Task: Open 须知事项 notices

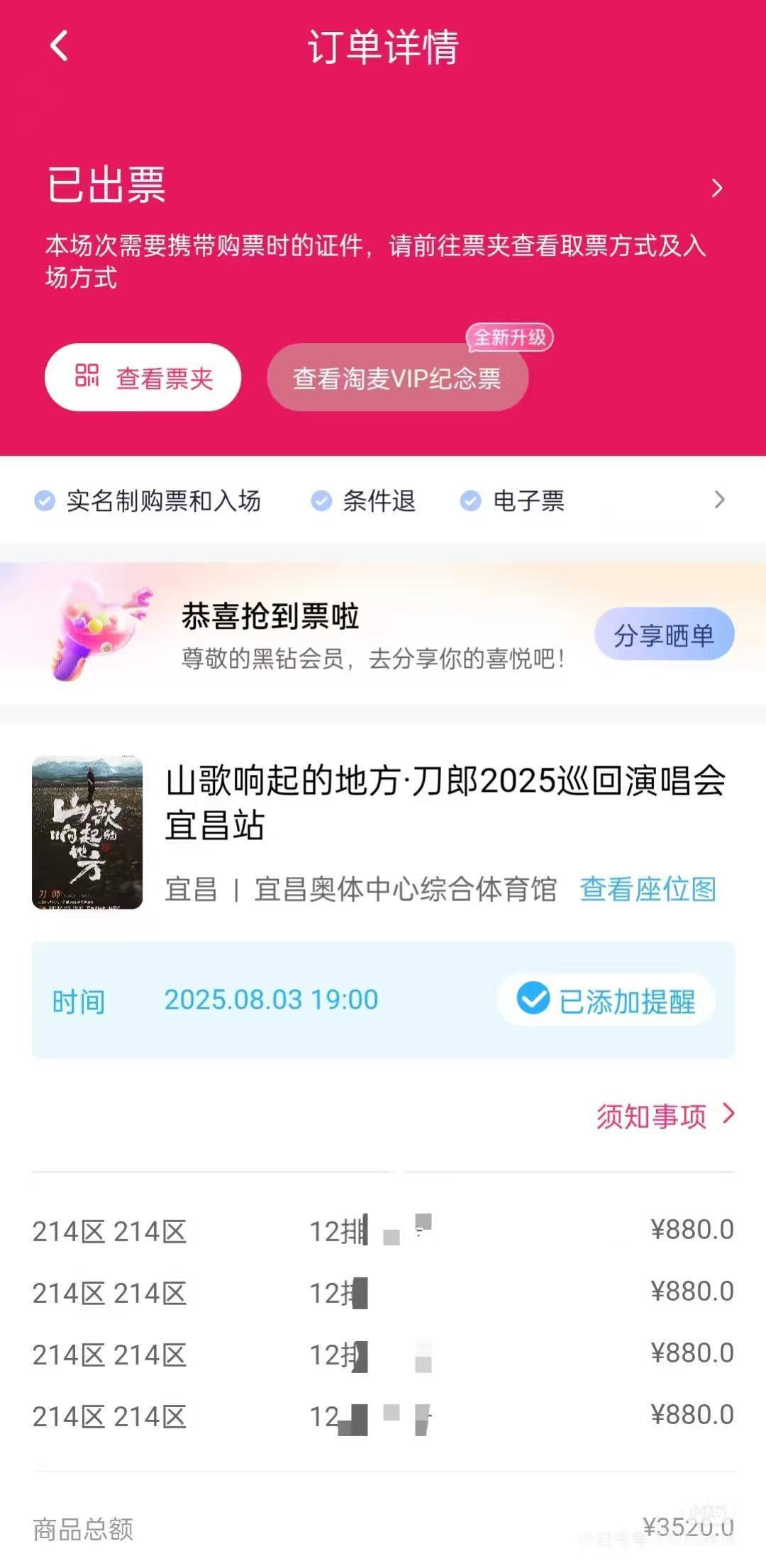Action: pyautogui.click(x=665, y=1116)
